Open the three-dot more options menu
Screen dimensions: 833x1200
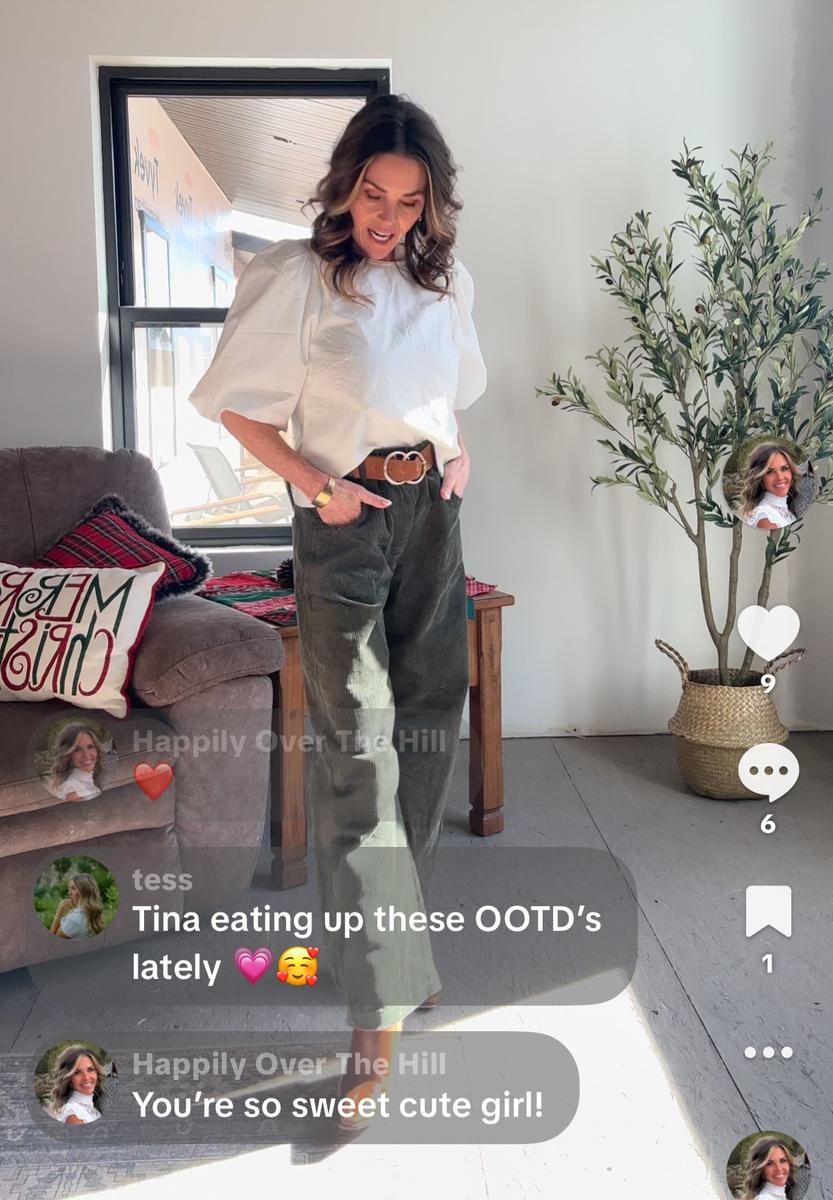click(x=768, y=1052)
